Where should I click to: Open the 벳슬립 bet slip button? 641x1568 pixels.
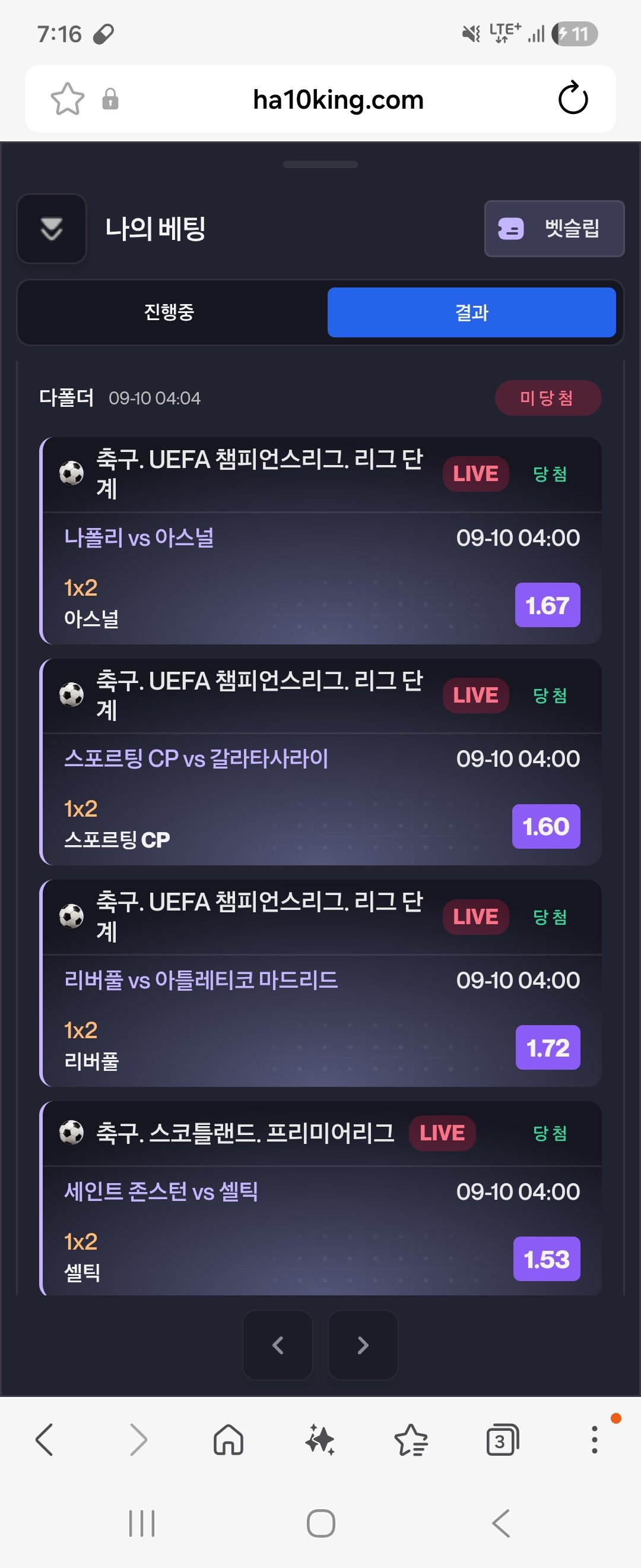pos(554,229)
